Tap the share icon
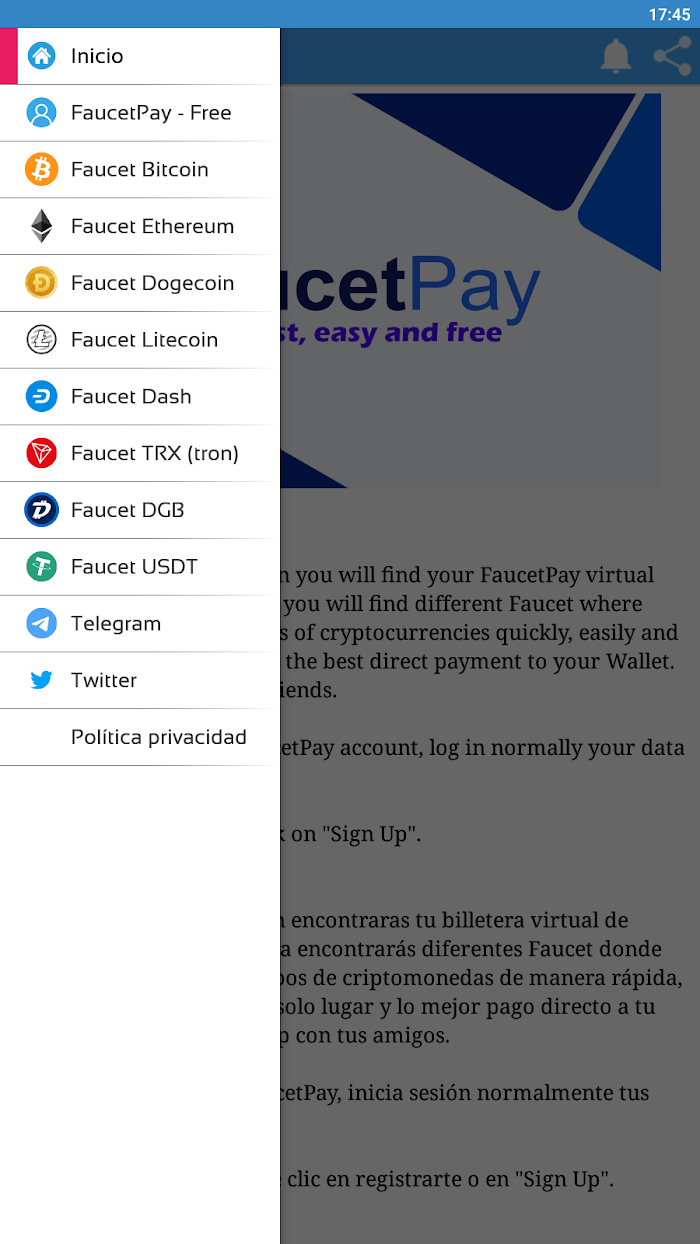The image size is (700, 1244). pos(673,56)
